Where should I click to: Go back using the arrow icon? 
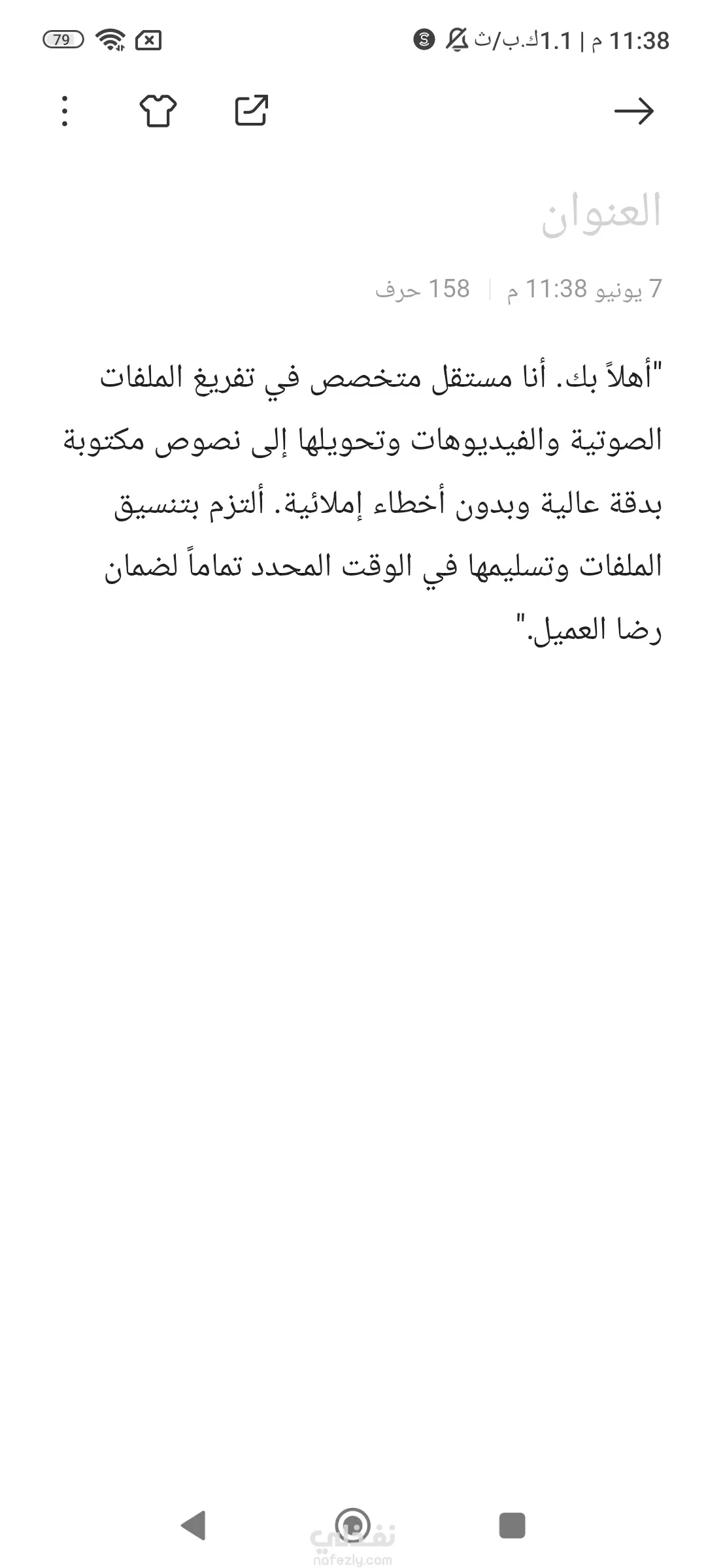[x=634, y=111]
